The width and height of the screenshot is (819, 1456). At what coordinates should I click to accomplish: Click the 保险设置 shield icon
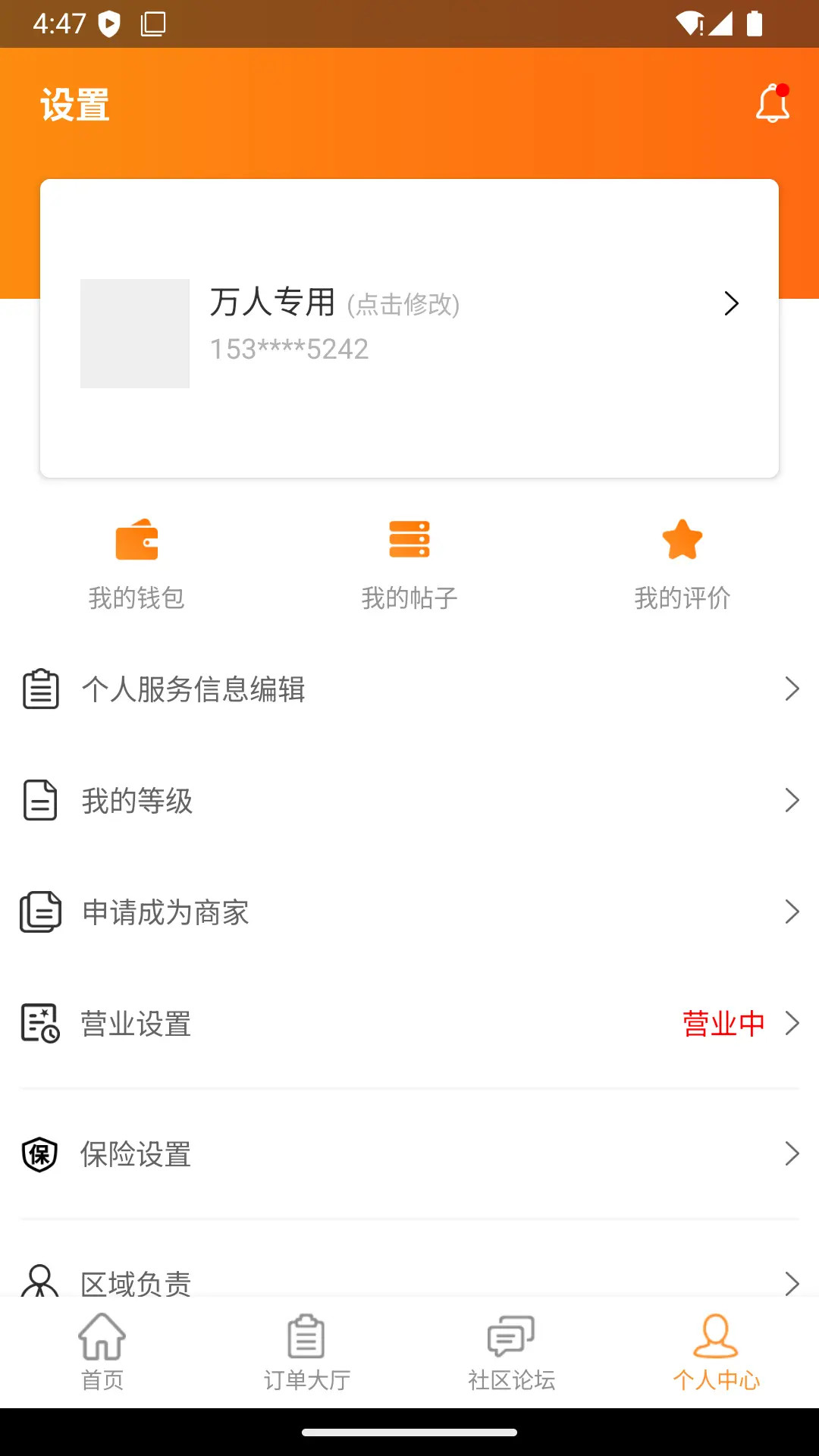pos(38,1154)
